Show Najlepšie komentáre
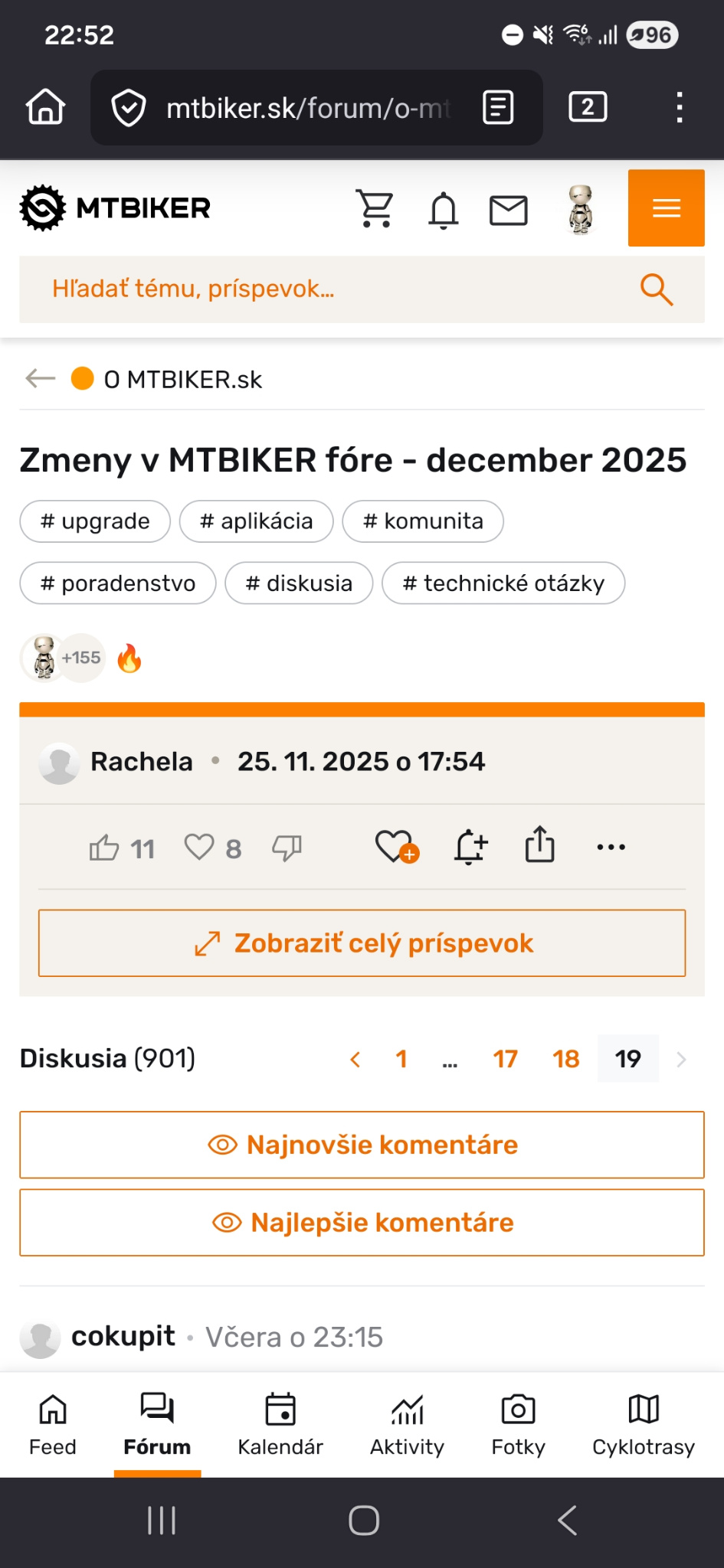The image size is (724, 1568). point(362,1223)
